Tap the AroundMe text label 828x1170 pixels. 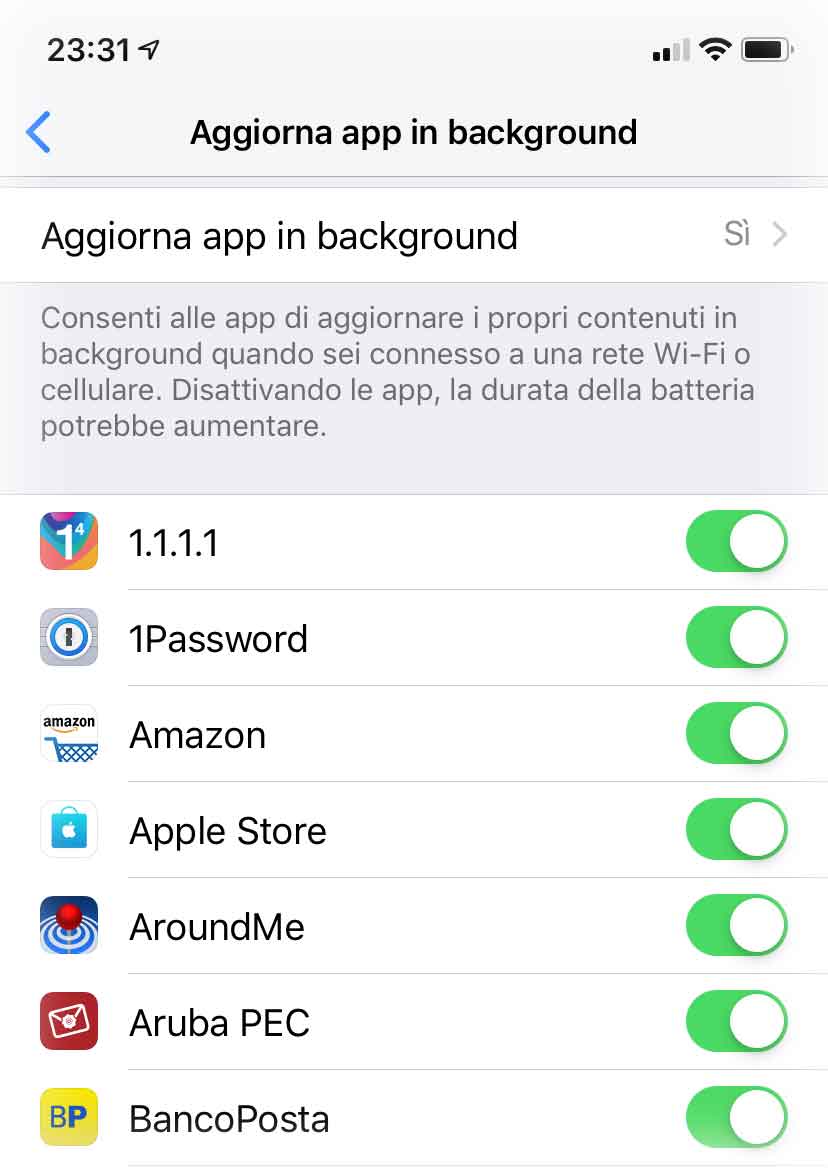[216, 926]
